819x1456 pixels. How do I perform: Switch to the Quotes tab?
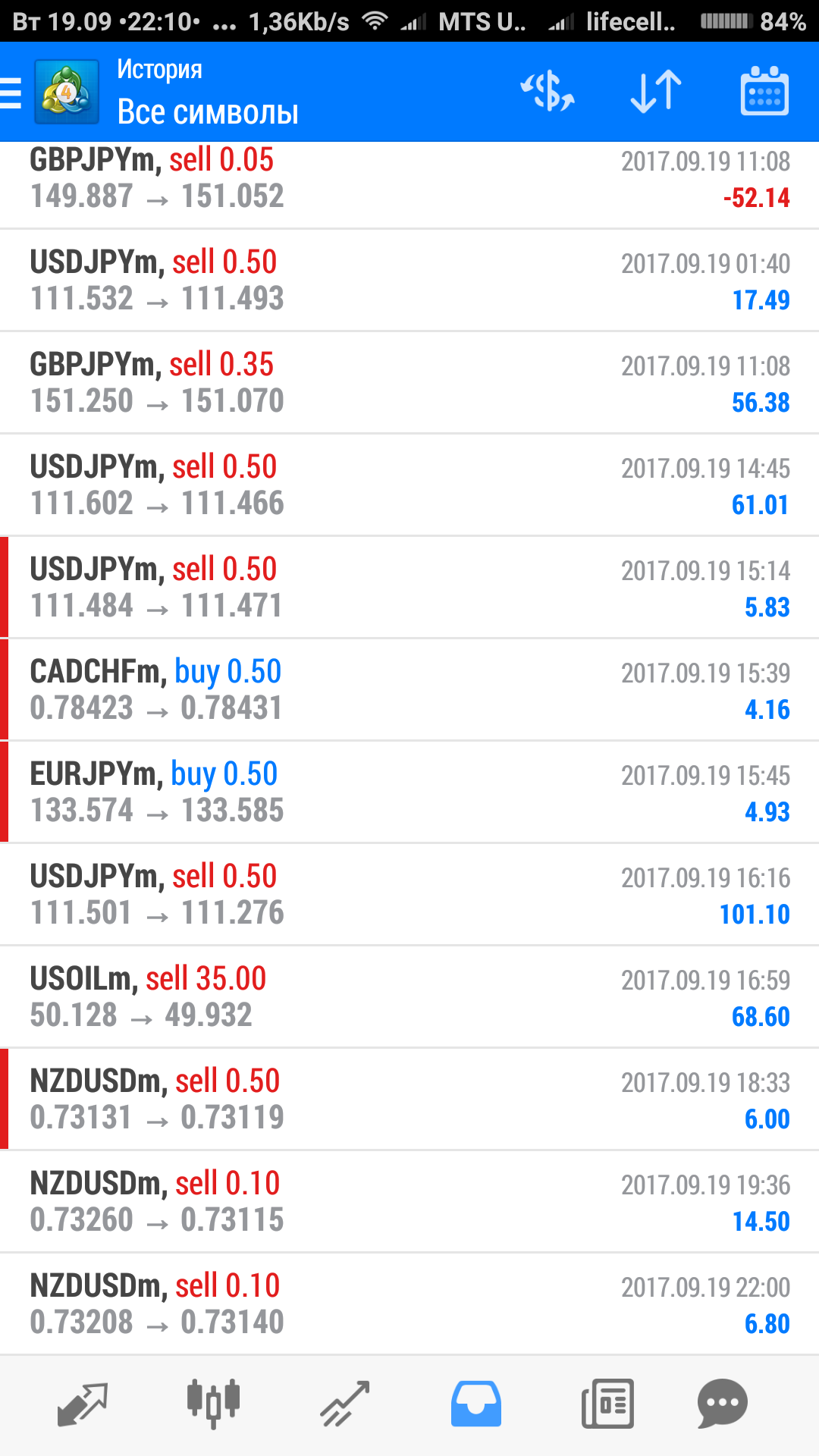pyautogui.click(x=83, y=1404)
